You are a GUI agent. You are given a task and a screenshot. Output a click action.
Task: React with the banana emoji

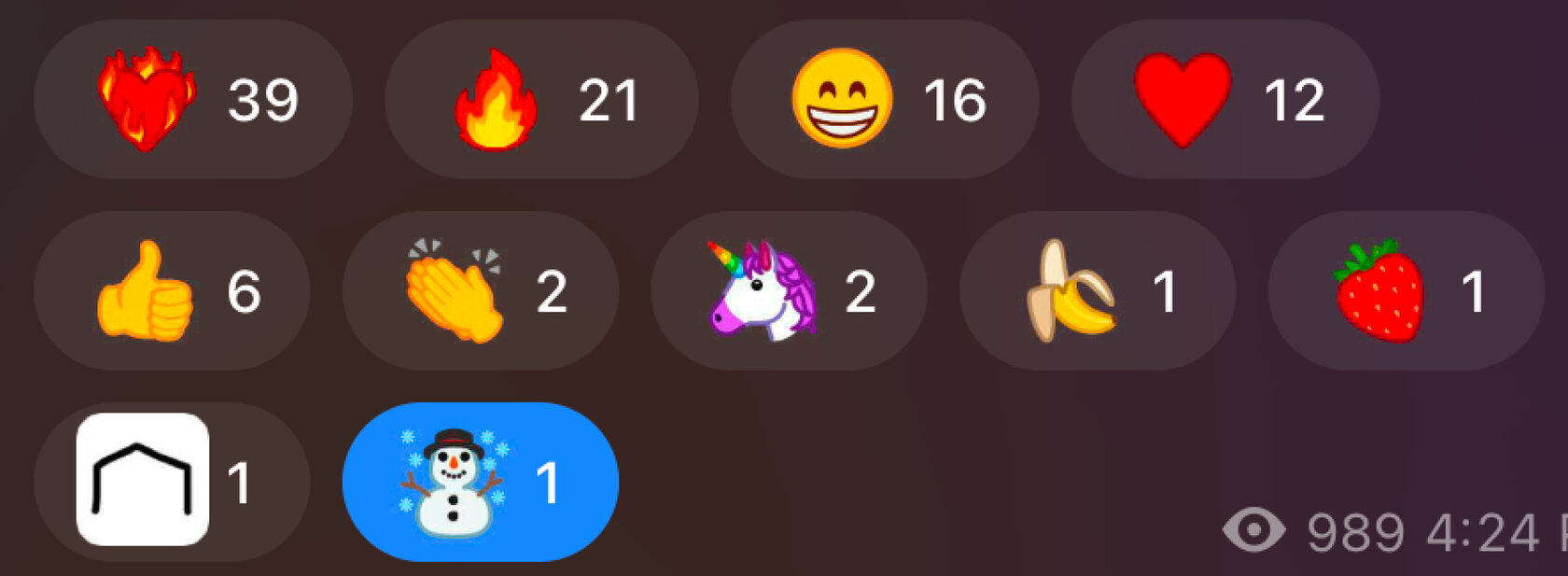(1098, 291)
